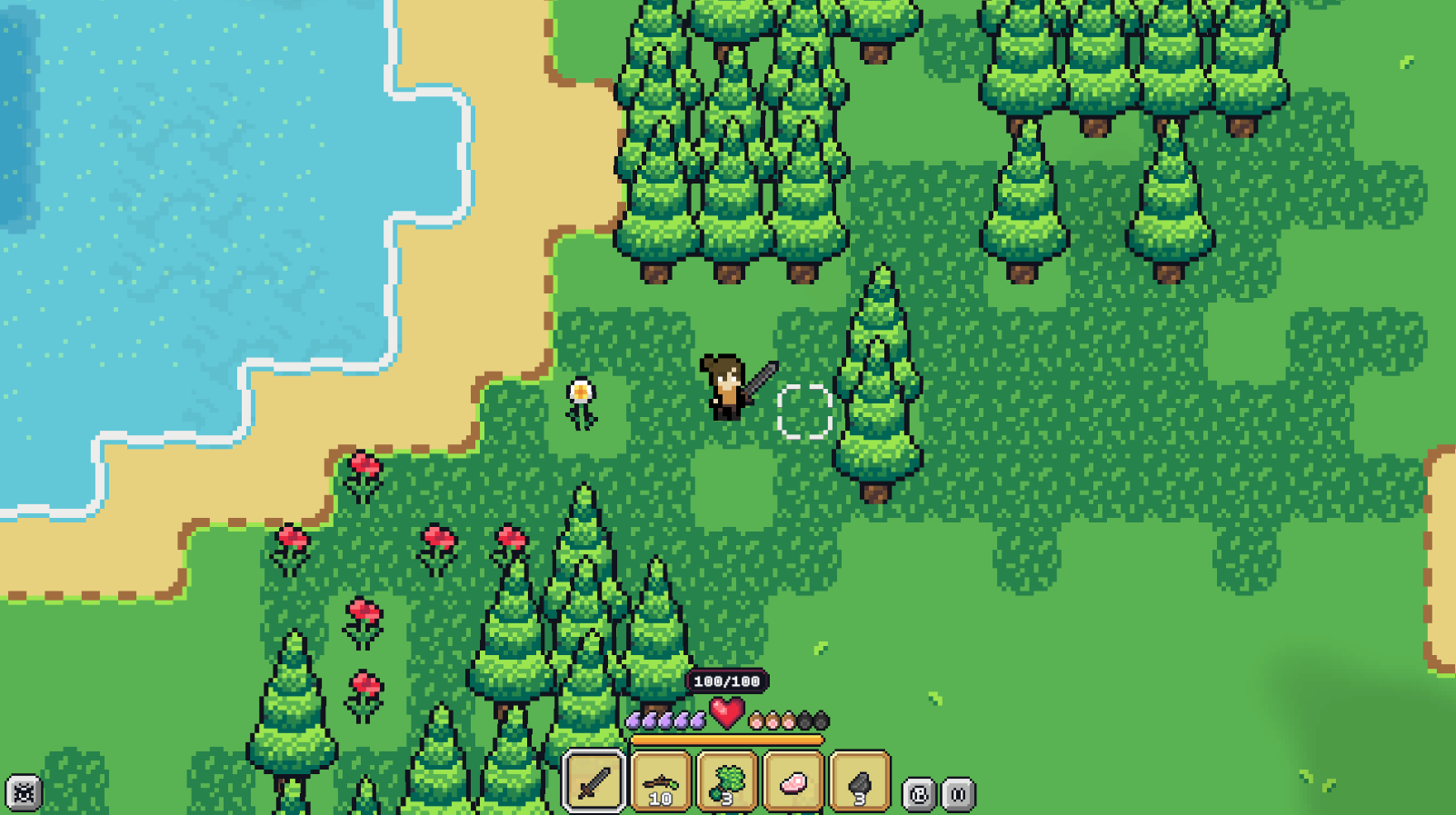The image size is (1456, 815).
Task: Select the gray stone hotbar slot
Action: (860, 780)
